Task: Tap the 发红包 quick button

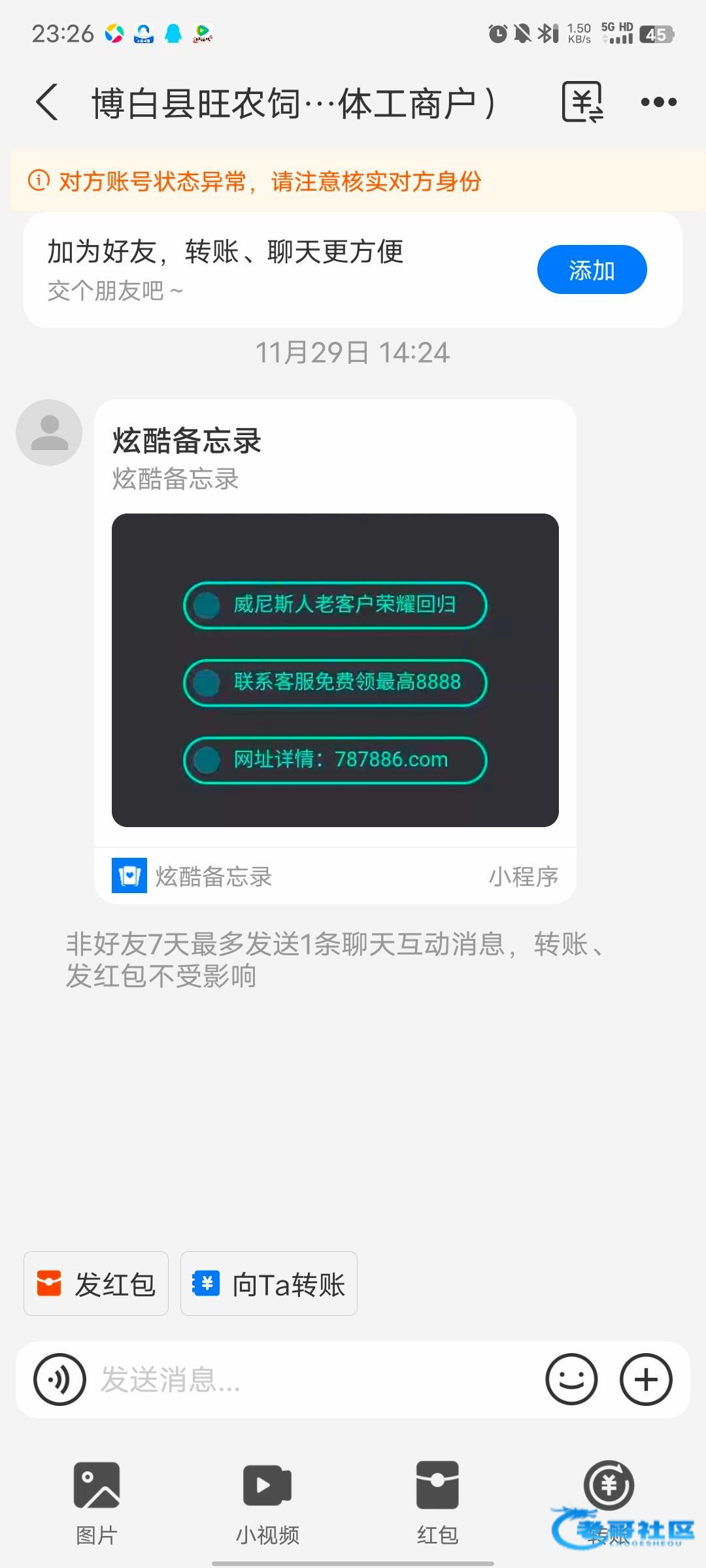Action: [x=96, y=1284]
